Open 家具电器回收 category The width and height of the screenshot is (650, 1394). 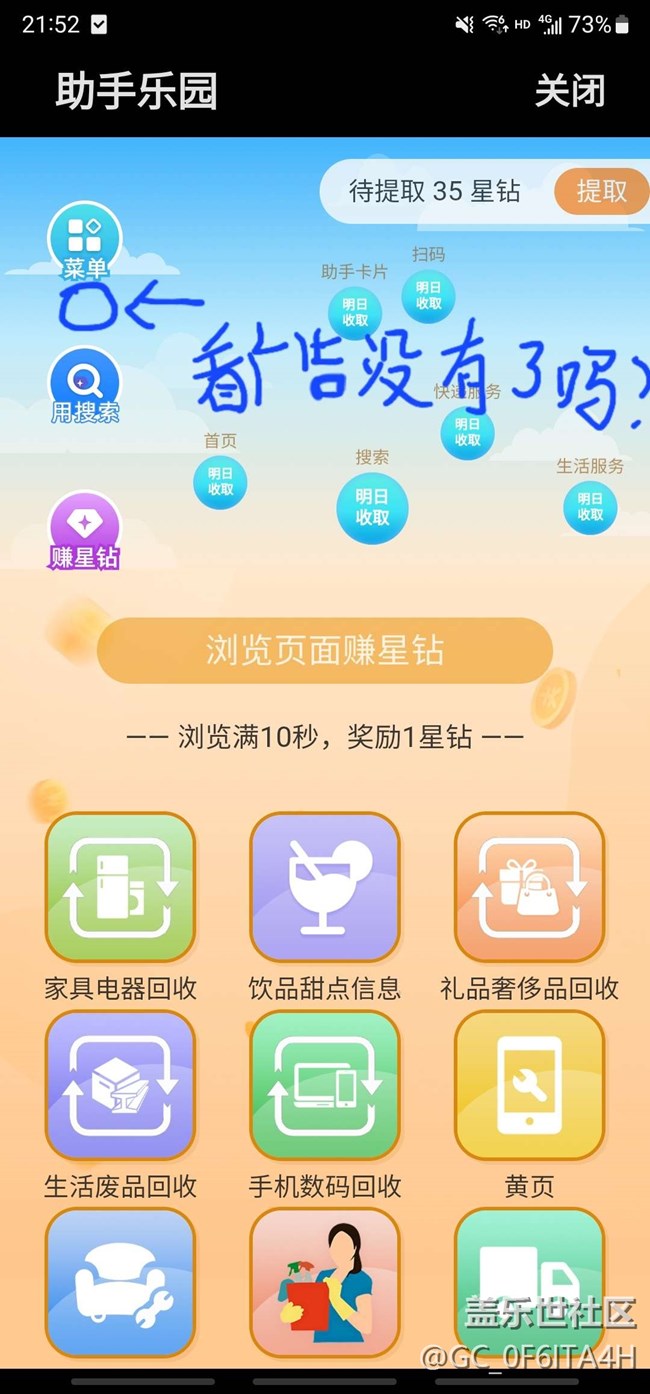120,888
